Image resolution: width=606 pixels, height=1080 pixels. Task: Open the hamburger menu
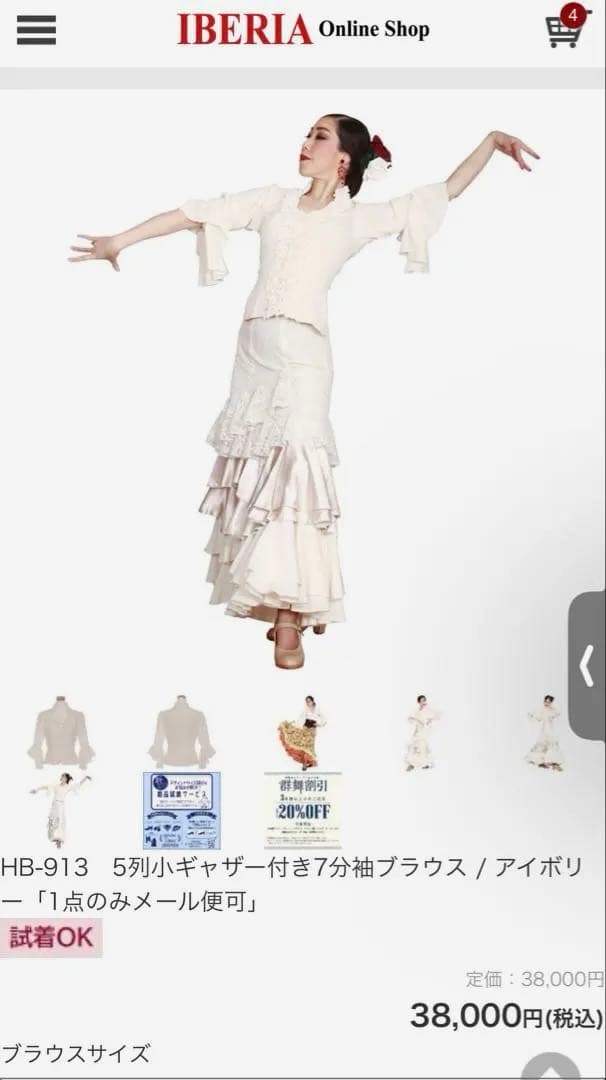pyautogui.click(x=36, y=30)
